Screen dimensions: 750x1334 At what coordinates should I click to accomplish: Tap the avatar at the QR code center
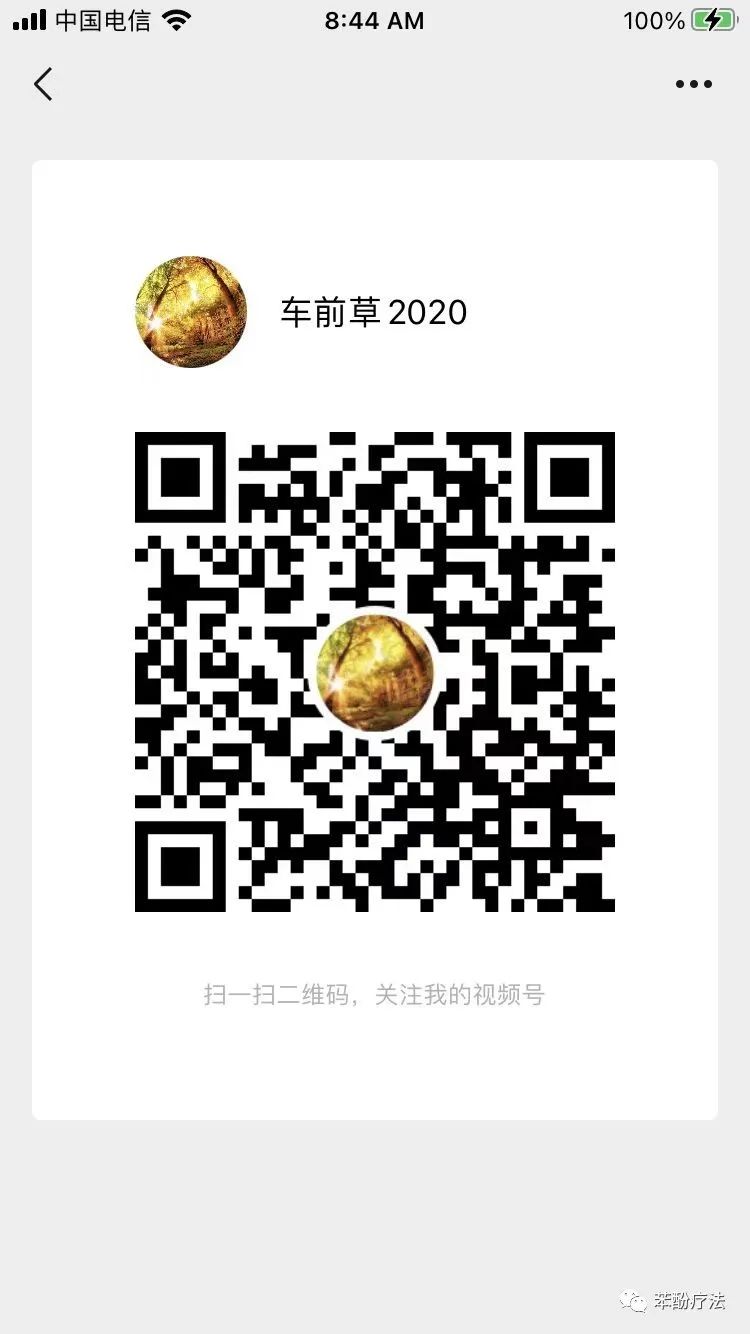click(375, 670)
